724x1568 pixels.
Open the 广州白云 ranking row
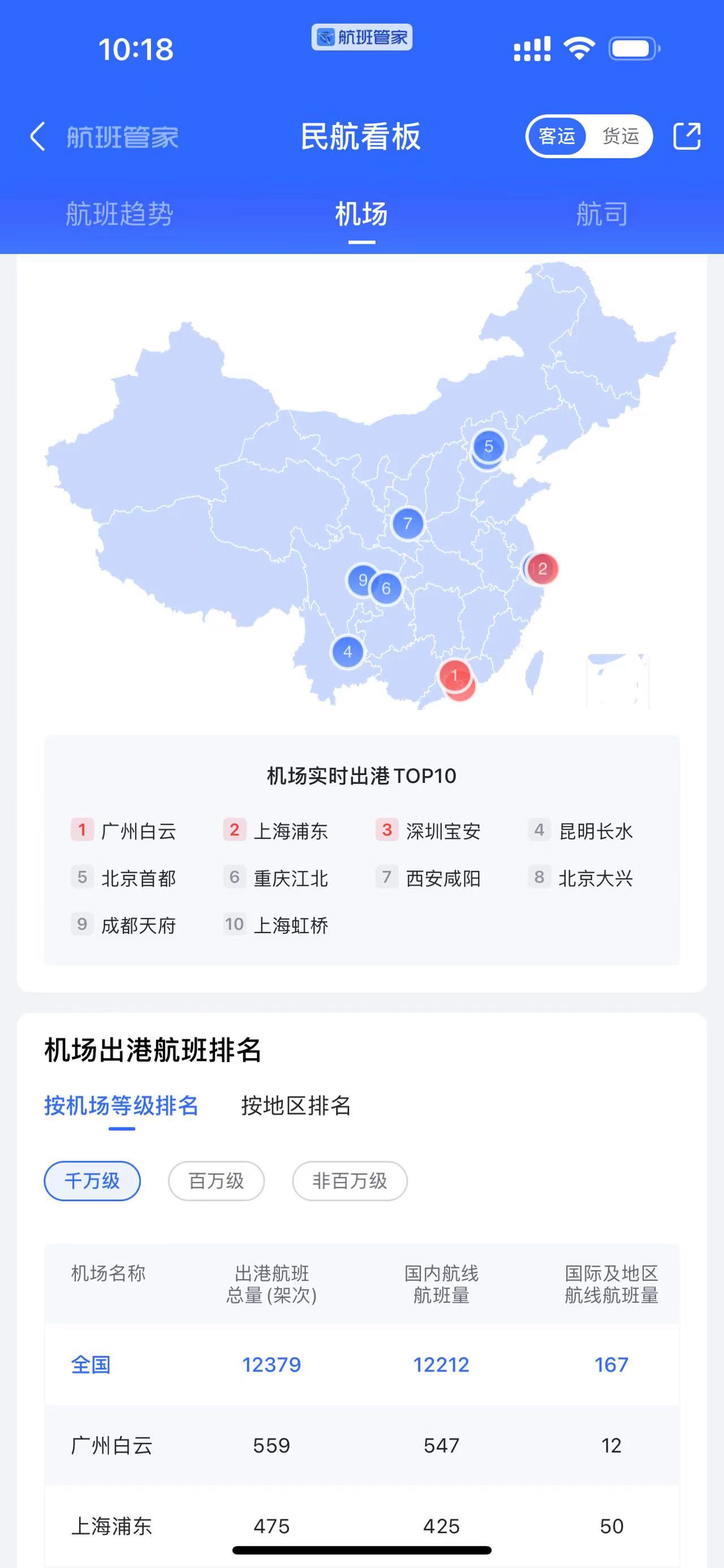coord(361,1445)
